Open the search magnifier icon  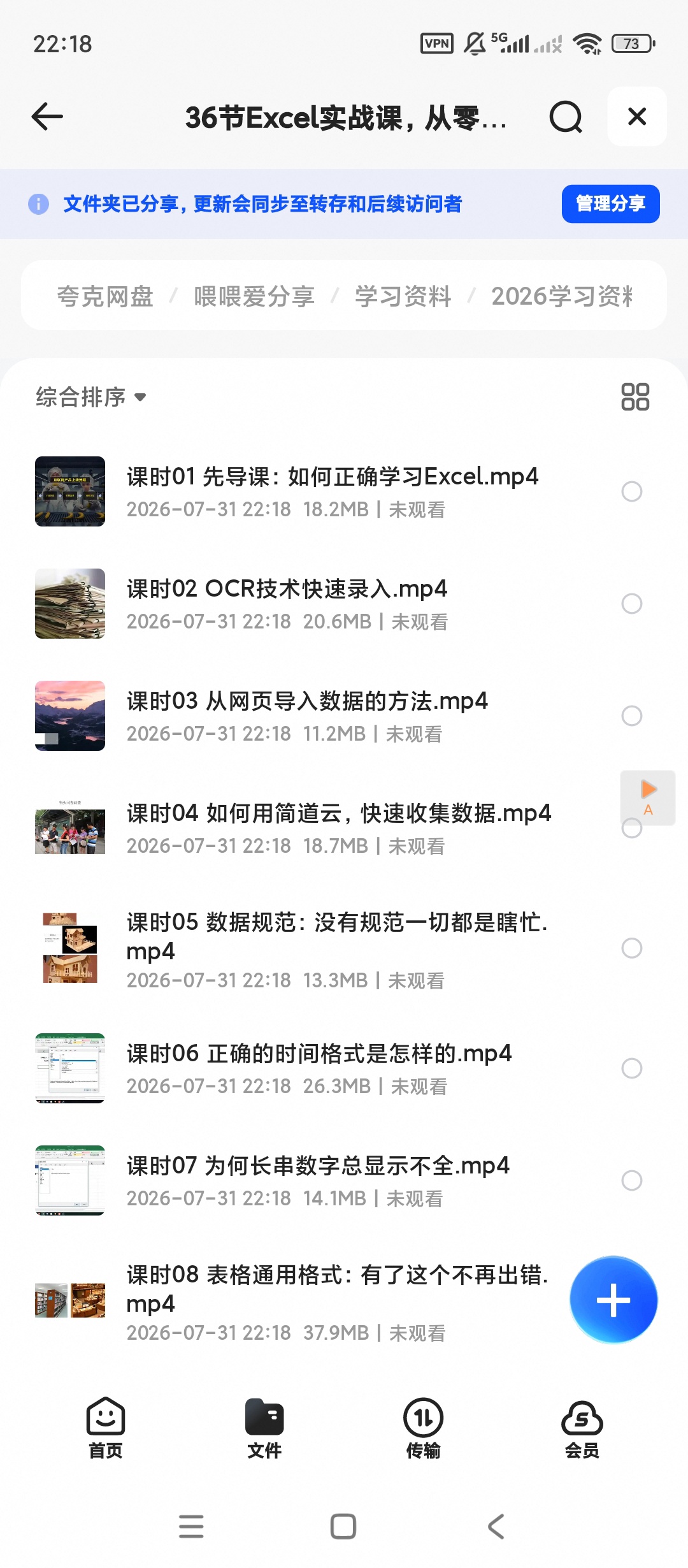click(566, 117)
